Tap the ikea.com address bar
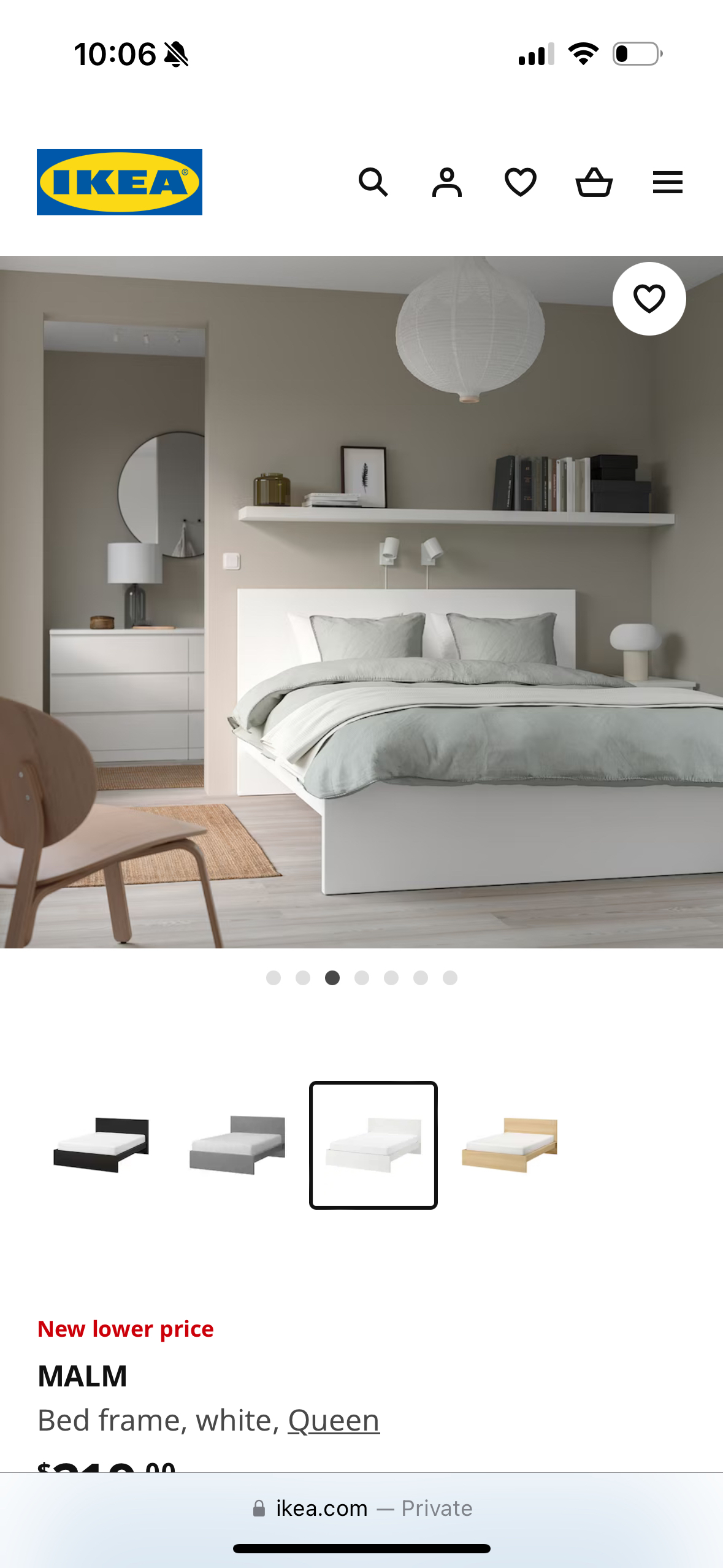Image resolution: width=723 pixels, height=1568 pixels. tap(361, 1508)
